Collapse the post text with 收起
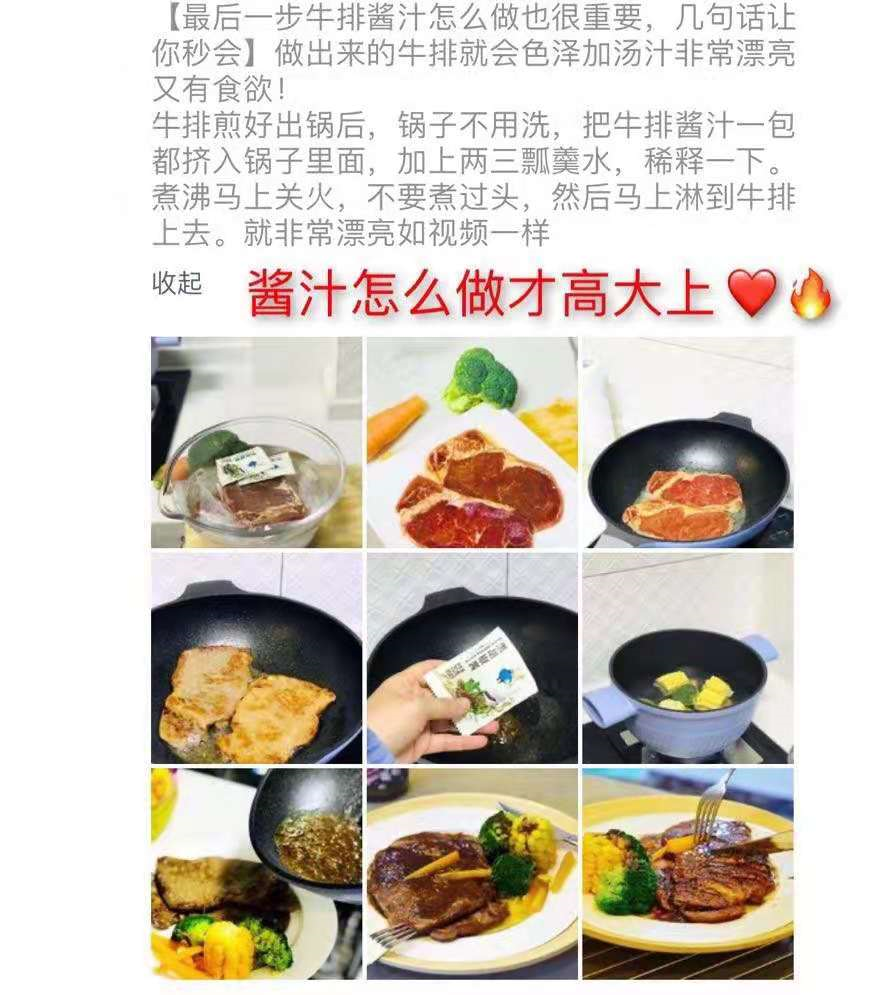Image resolution: width=893 pixels, height=995 pixels. click(x=177, y=284)
